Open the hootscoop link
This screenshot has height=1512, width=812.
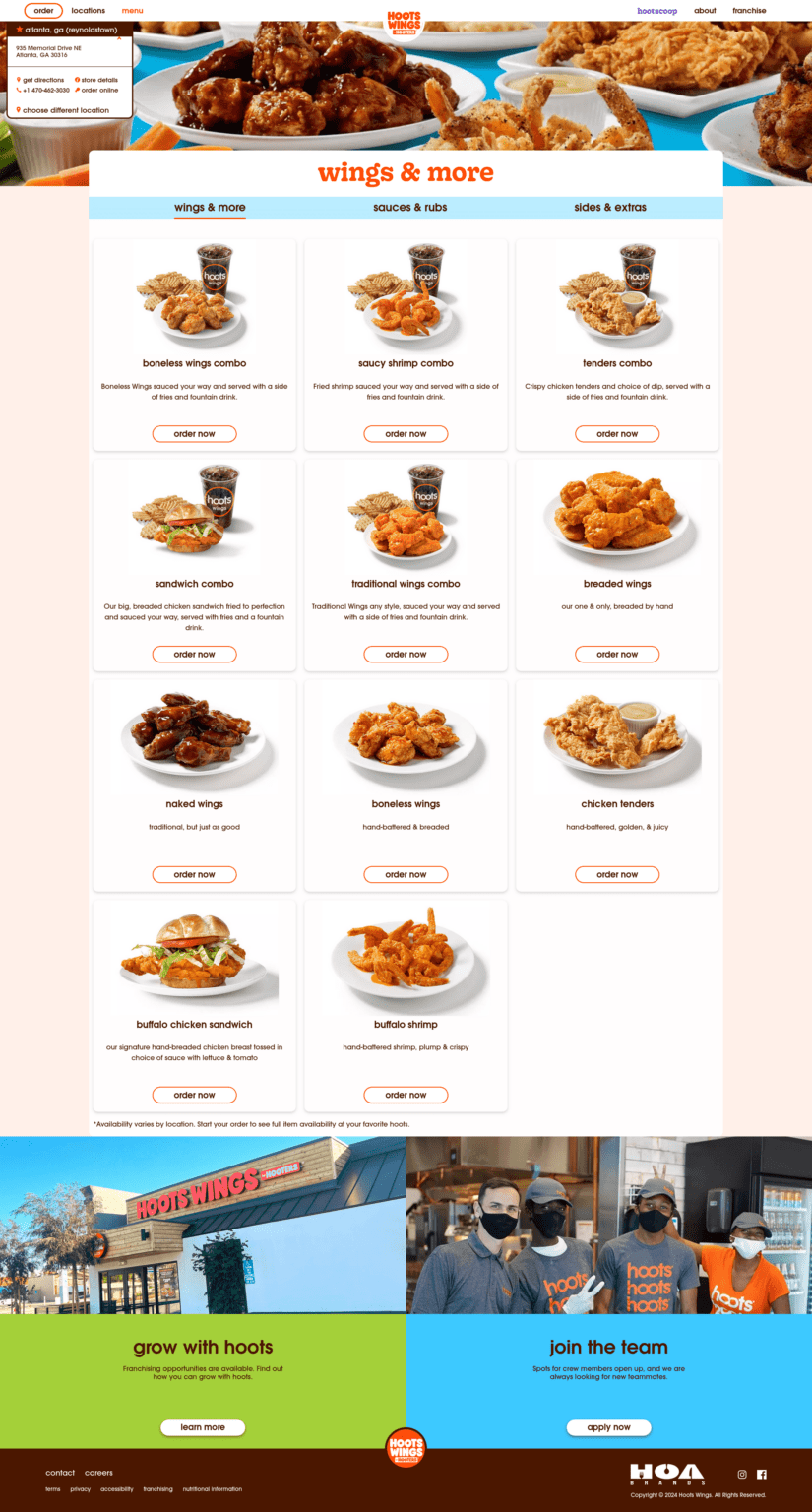point(657,11)
